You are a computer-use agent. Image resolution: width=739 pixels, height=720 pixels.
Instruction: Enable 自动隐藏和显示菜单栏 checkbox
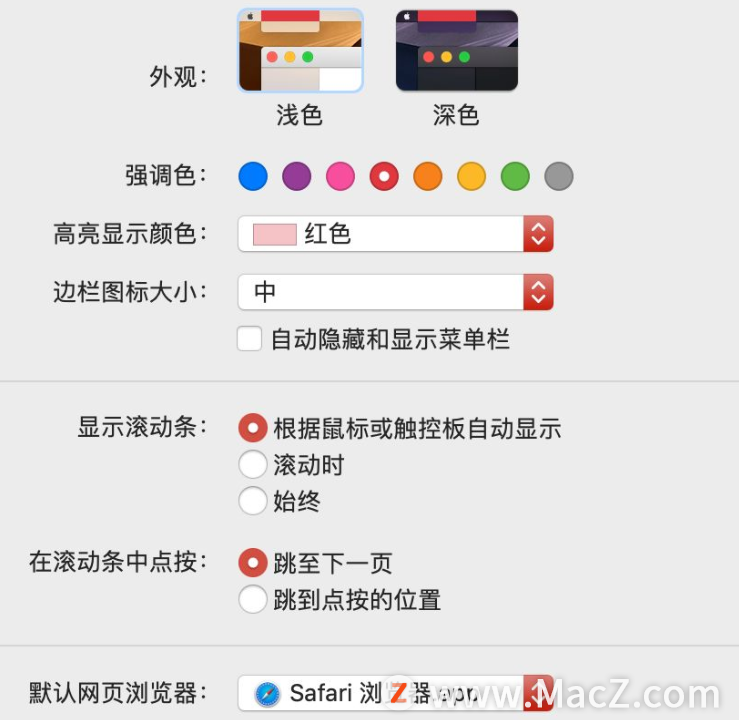pyautogui.click(x=250, y=339)
